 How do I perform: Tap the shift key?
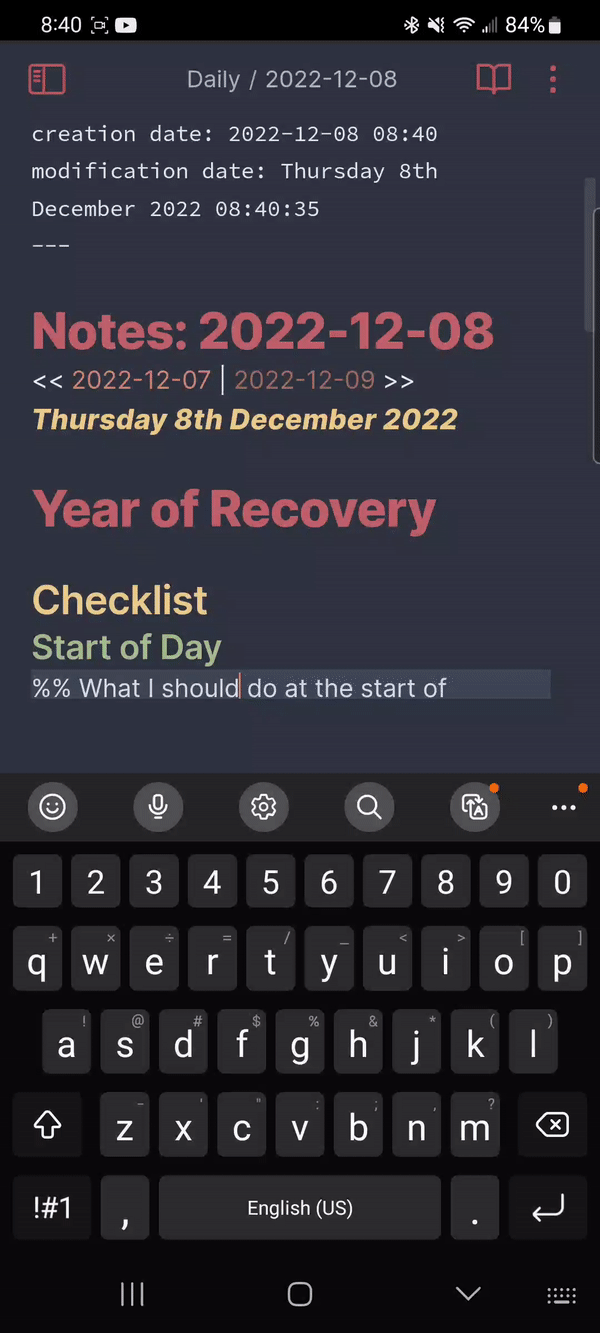point(47,1125)
